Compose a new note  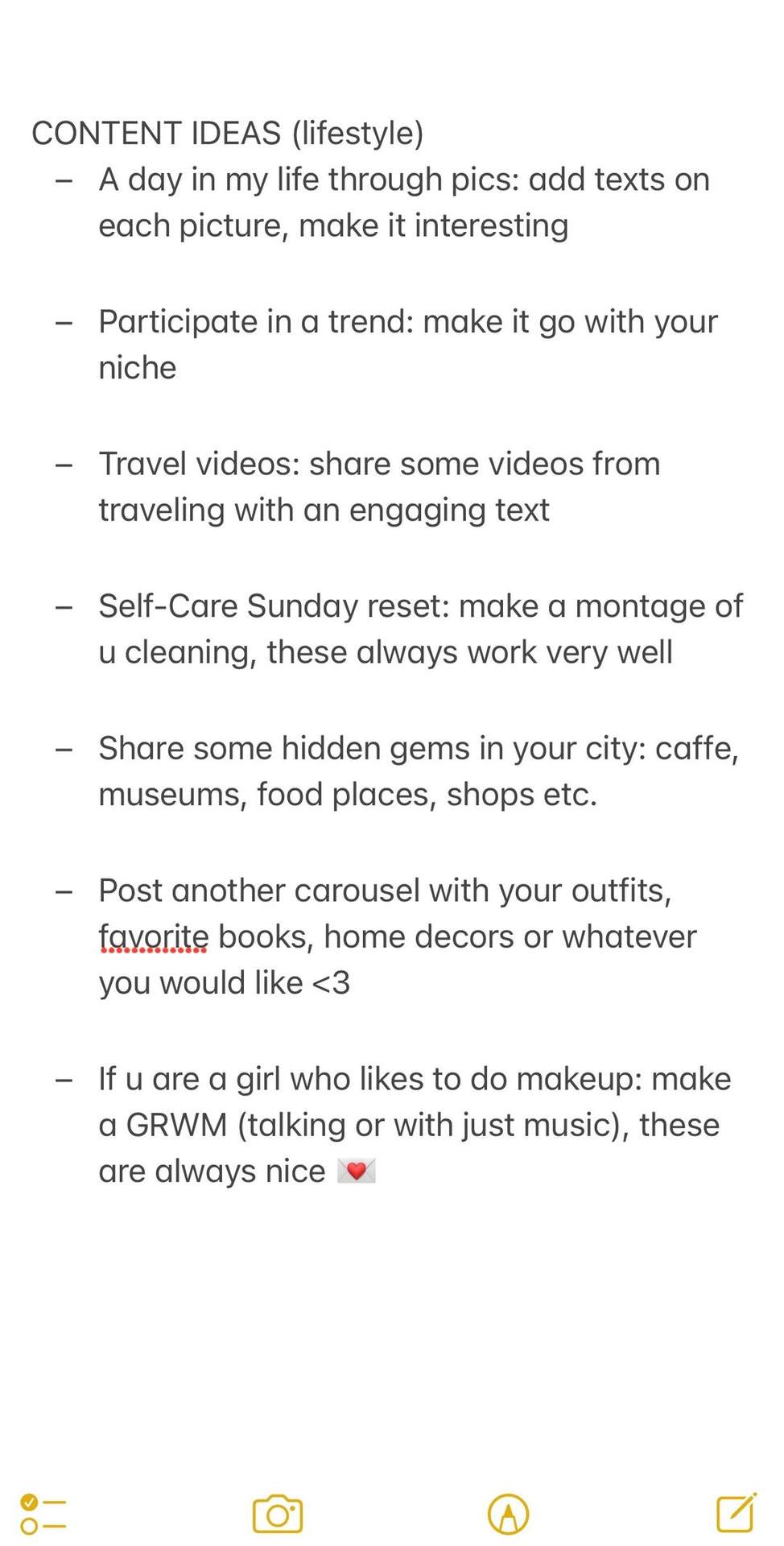tap(737, 1512)
